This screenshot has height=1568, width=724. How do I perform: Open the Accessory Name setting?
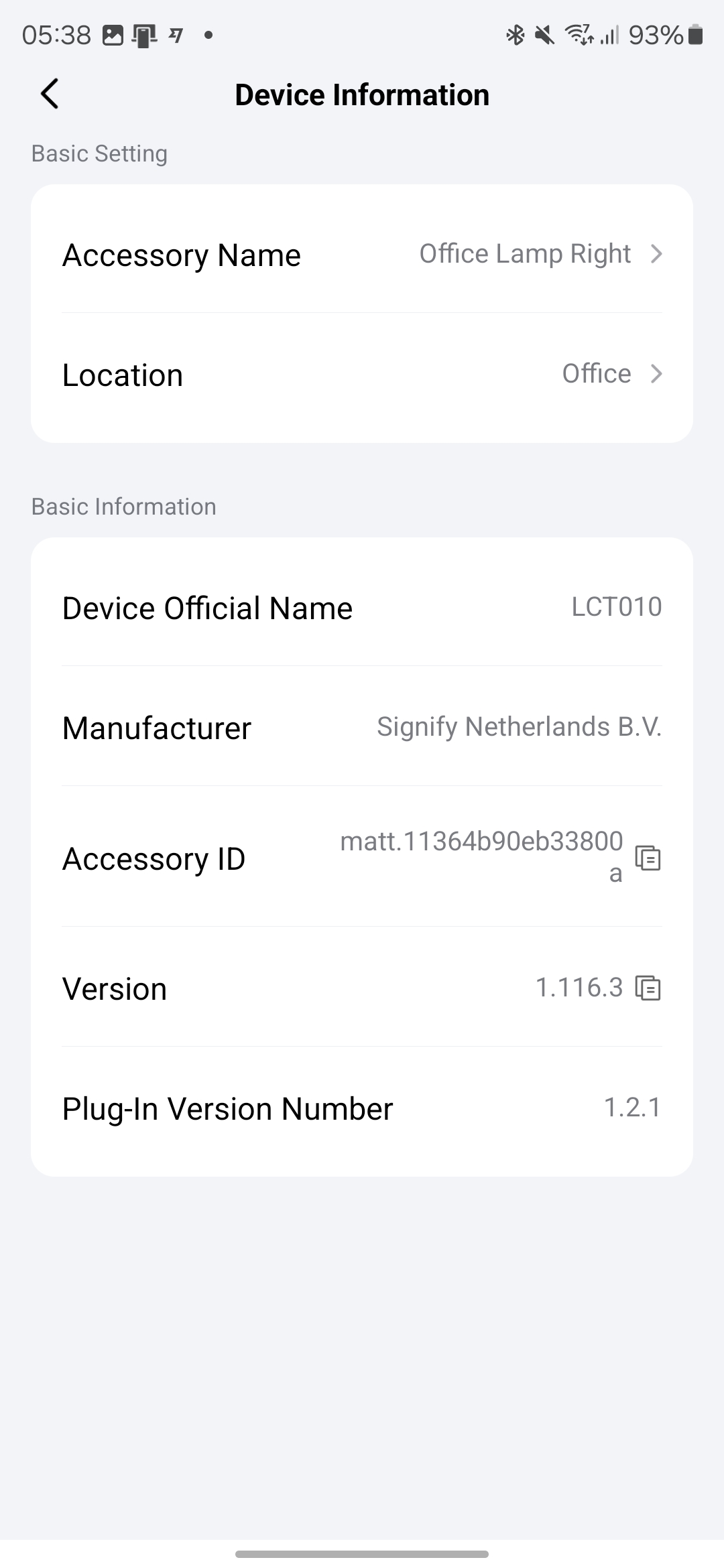pos(362,255)
